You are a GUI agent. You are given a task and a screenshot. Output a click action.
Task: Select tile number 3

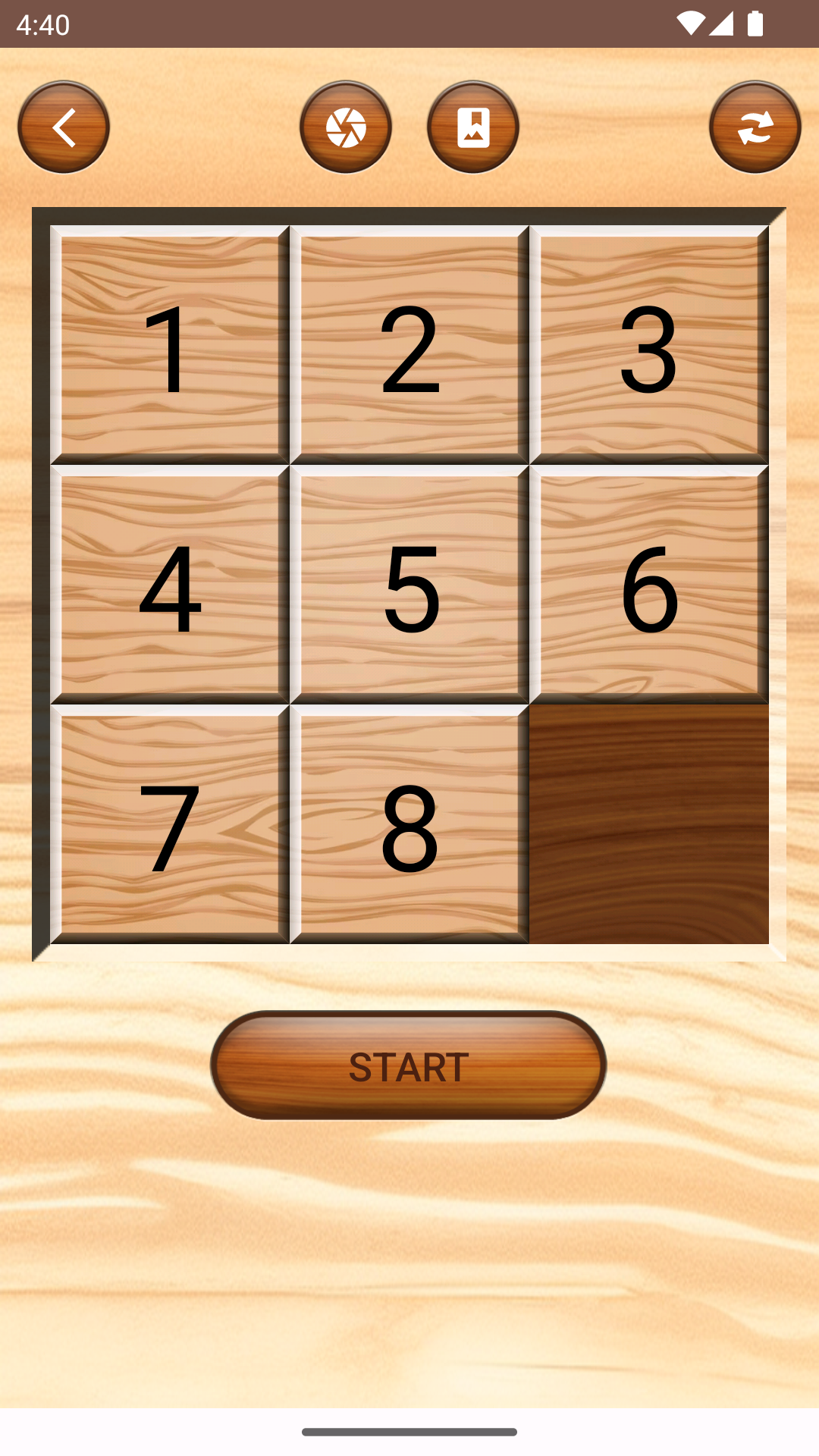[649, 345]
